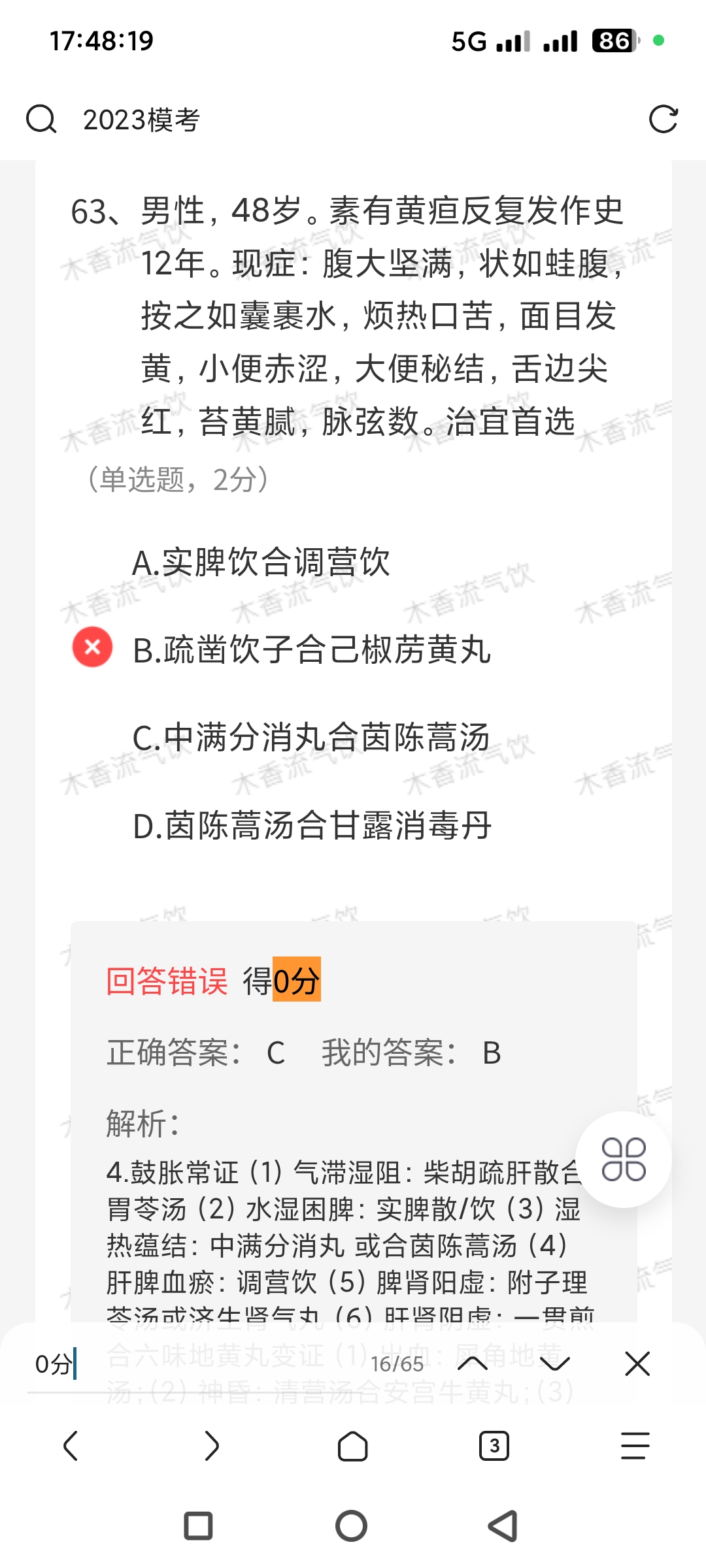
Task: Select option A 实脾饮合调营饮
Action: click(261, 563)
